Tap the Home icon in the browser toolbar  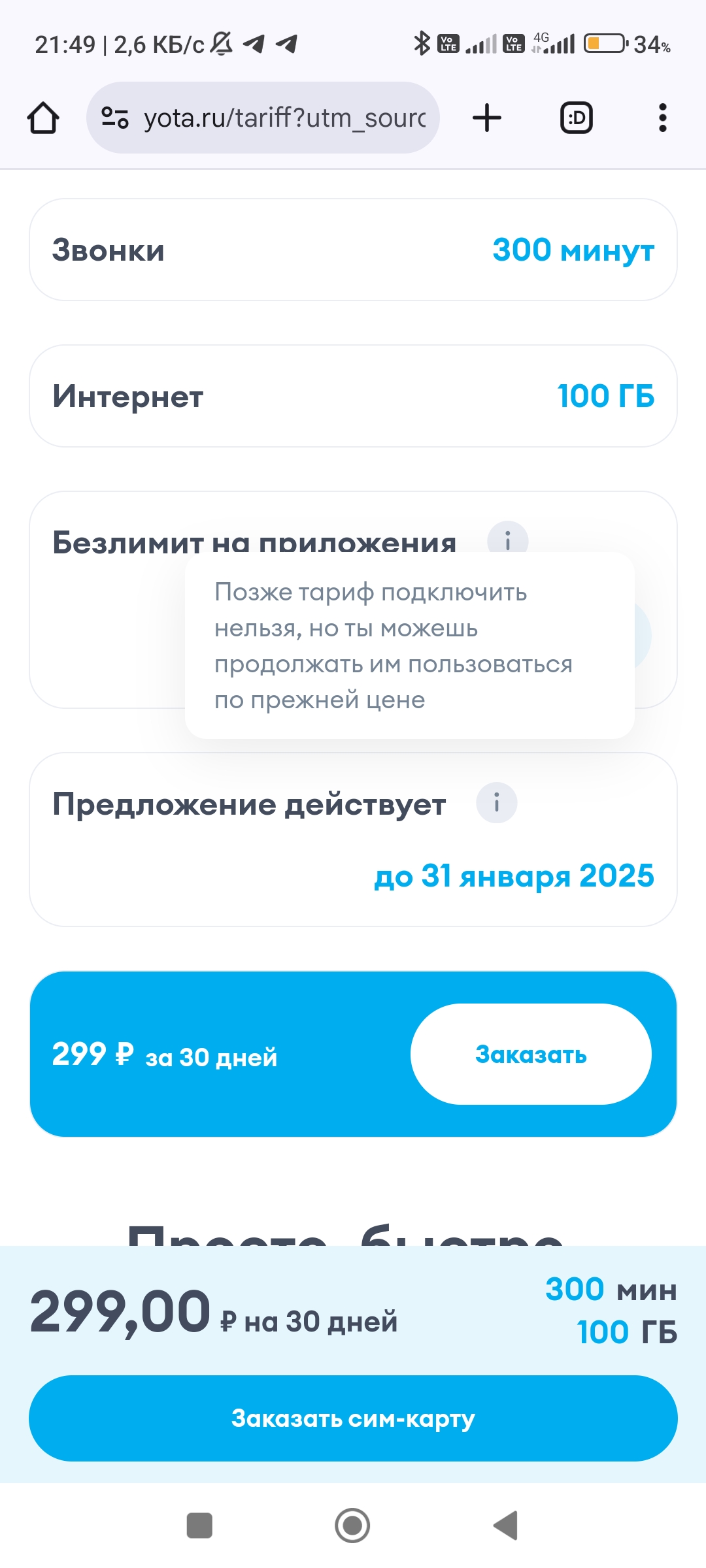42,118
